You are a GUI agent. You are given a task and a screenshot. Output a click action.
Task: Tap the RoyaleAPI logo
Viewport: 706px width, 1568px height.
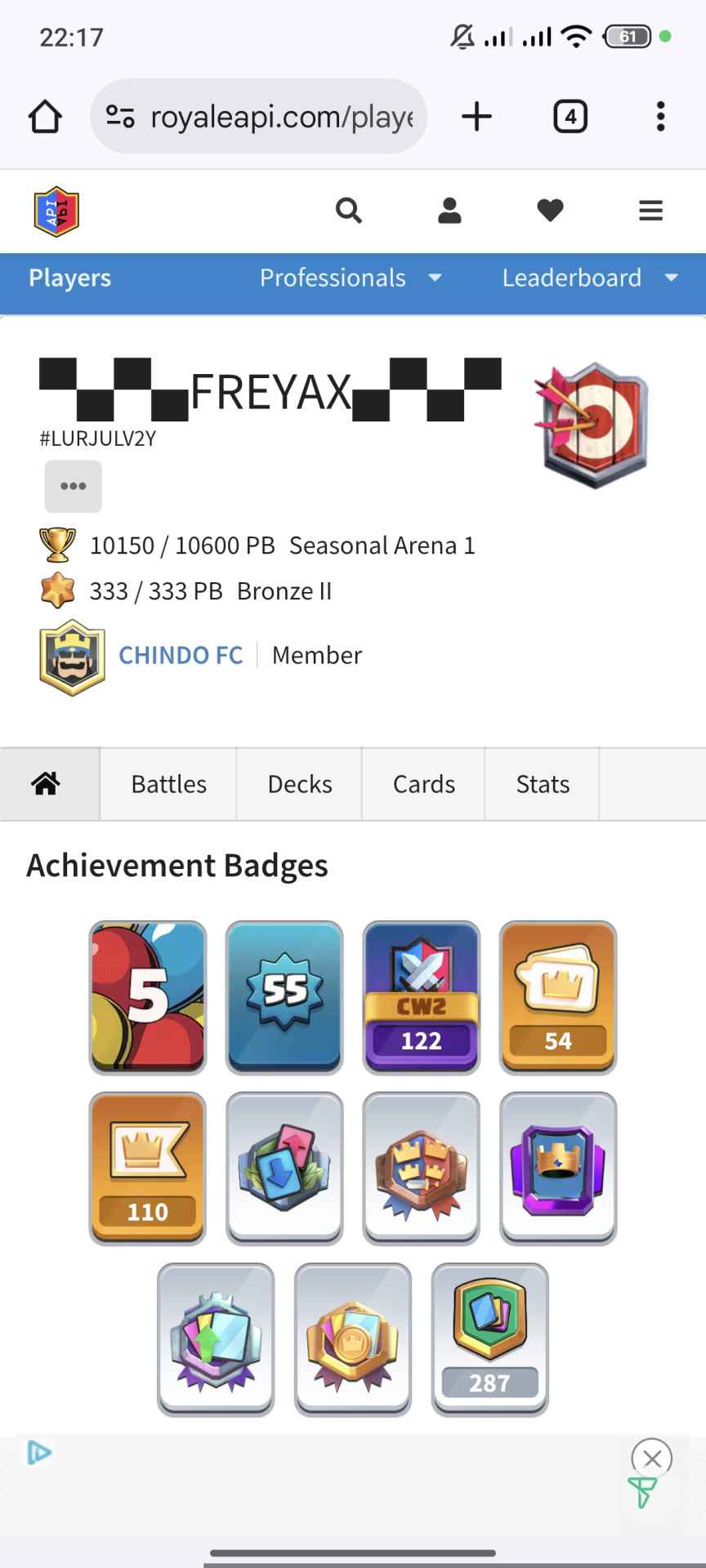[x=56, y=212]
